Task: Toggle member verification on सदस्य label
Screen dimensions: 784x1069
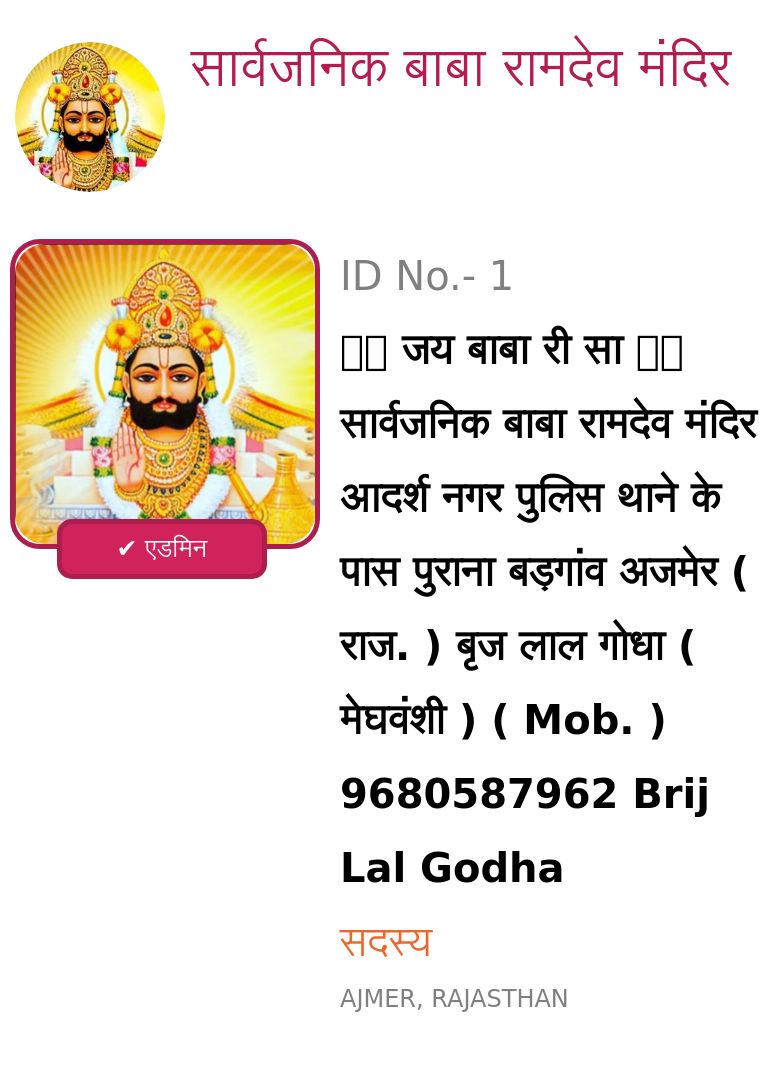Action: [x=386, y=940]
